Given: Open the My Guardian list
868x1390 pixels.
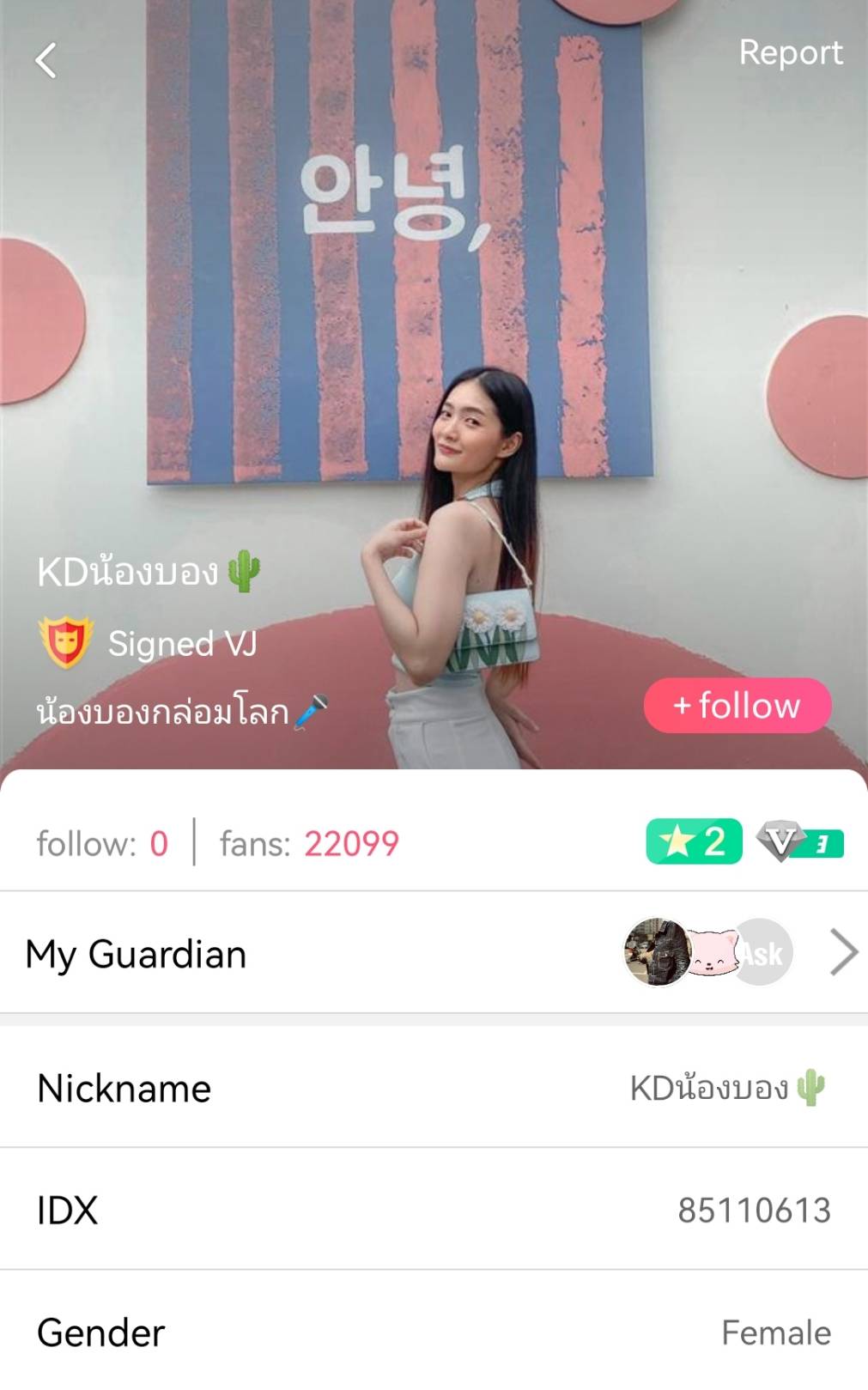Looking at the screenshot, I should 842,953.
